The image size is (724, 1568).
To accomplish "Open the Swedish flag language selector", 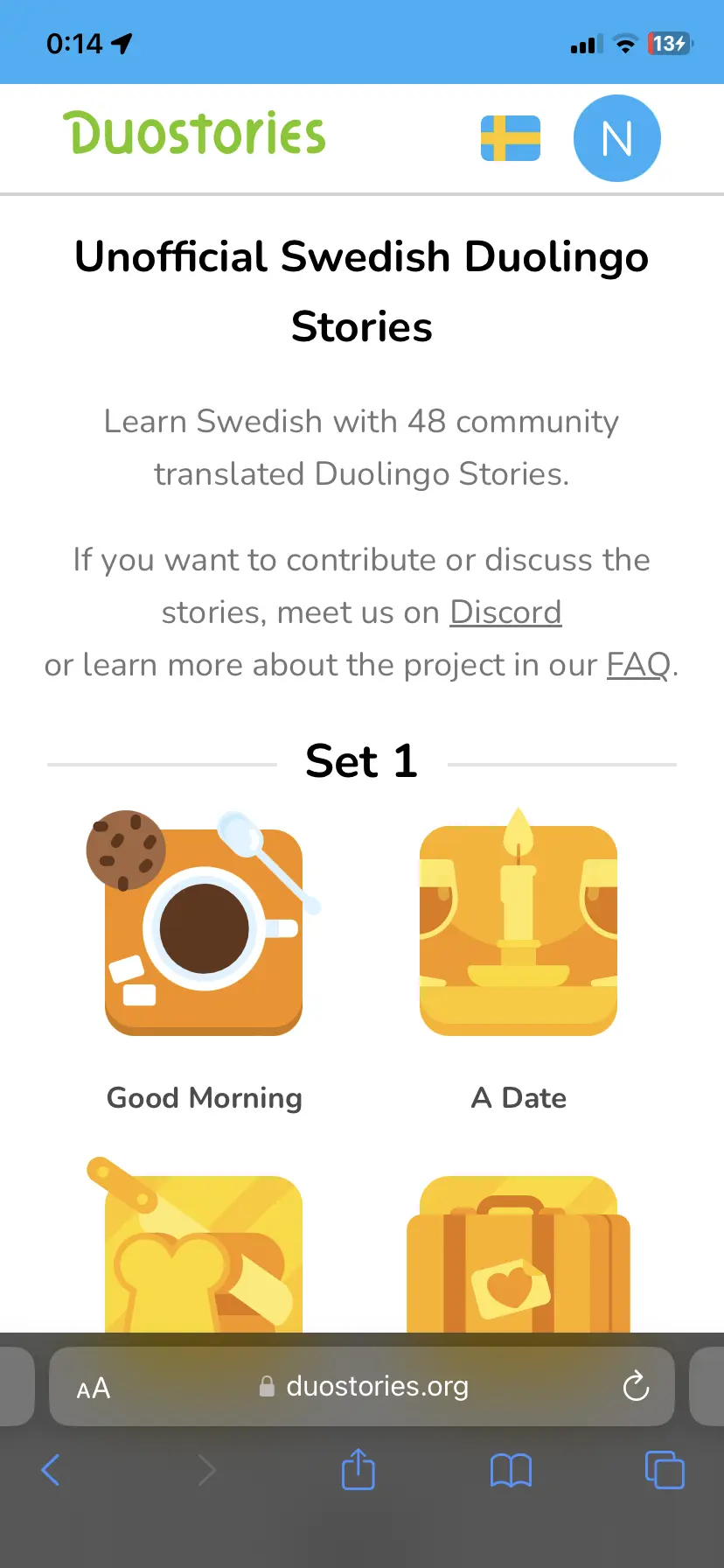I will (511, 138).
